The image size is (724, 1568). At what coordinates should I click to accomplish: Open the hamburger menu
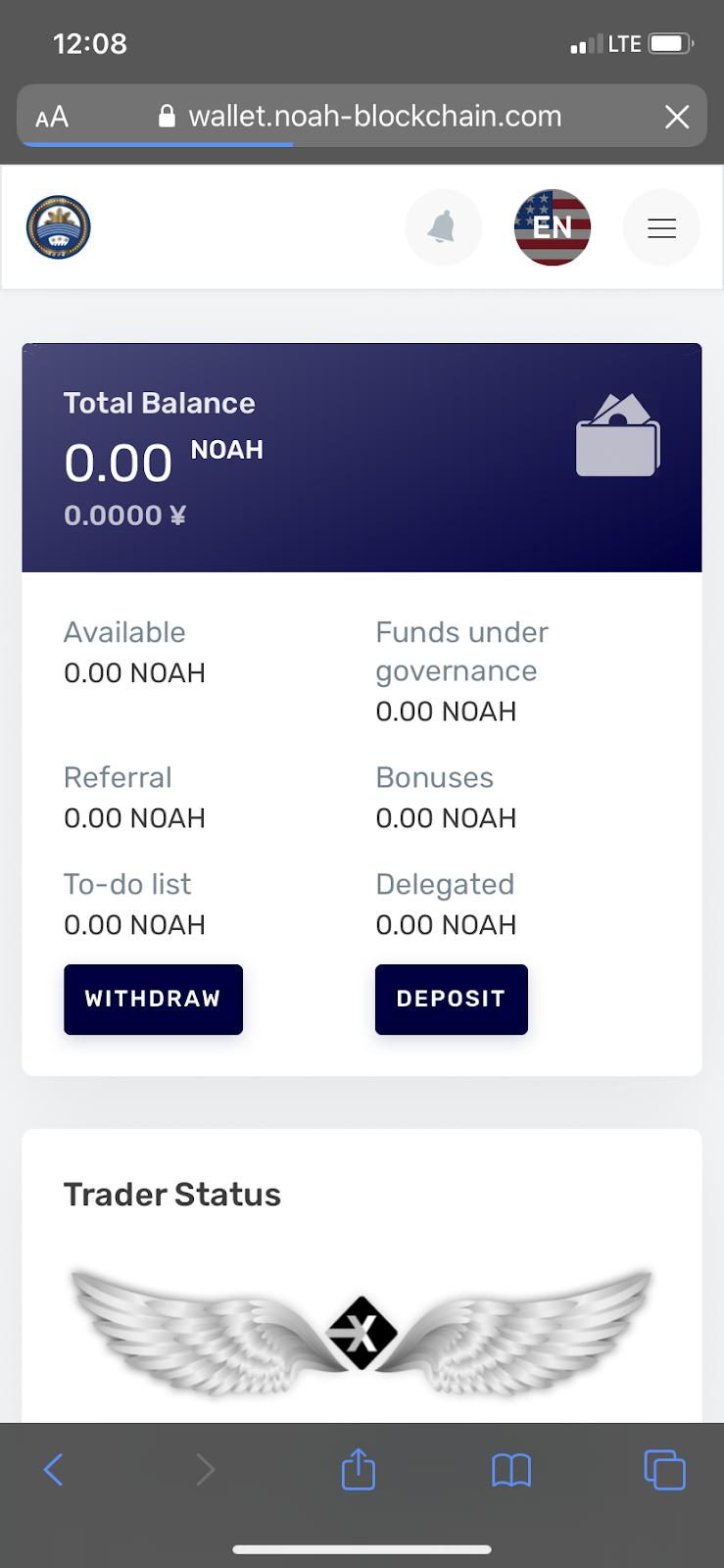pos(661,228)
